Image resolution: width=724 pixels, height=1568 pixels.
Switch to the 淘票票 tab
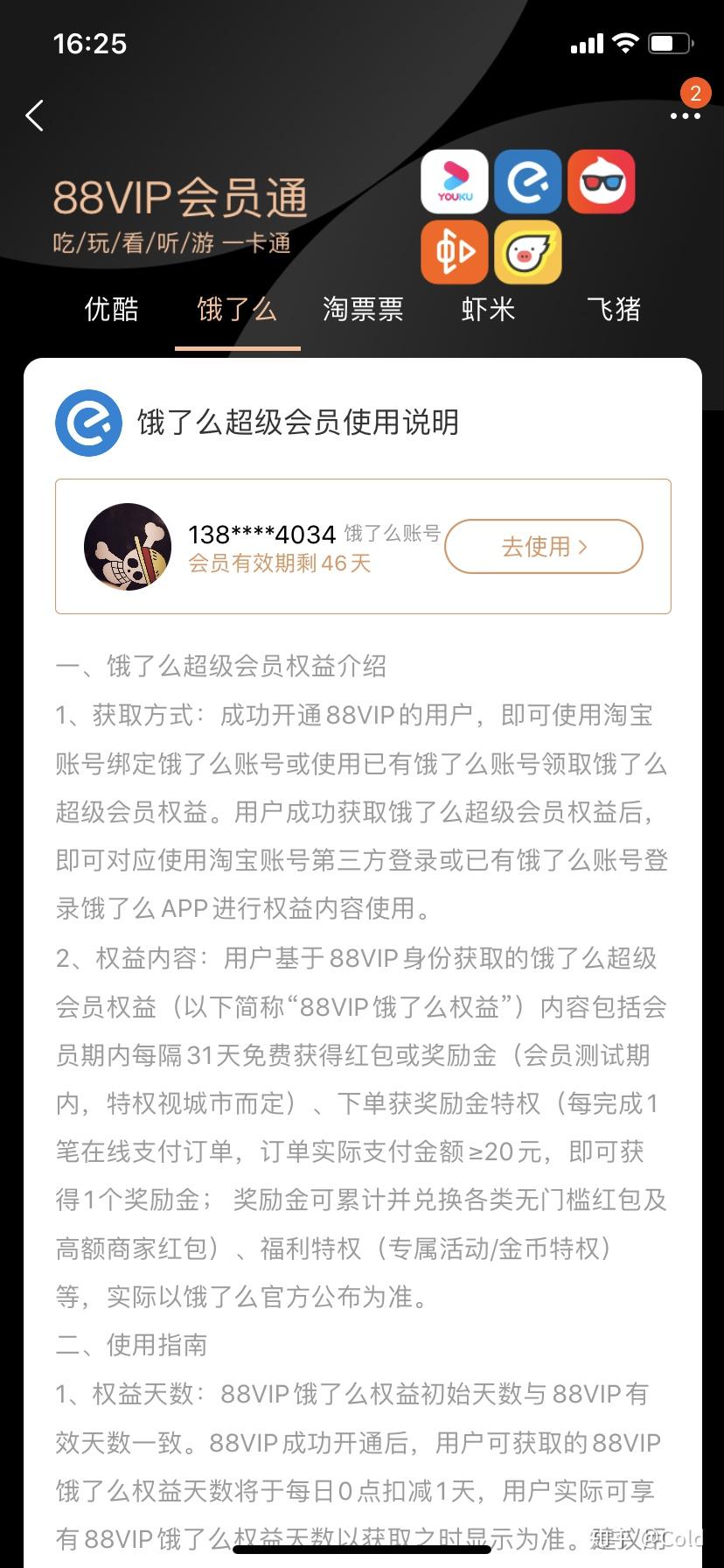coord(363,309)
